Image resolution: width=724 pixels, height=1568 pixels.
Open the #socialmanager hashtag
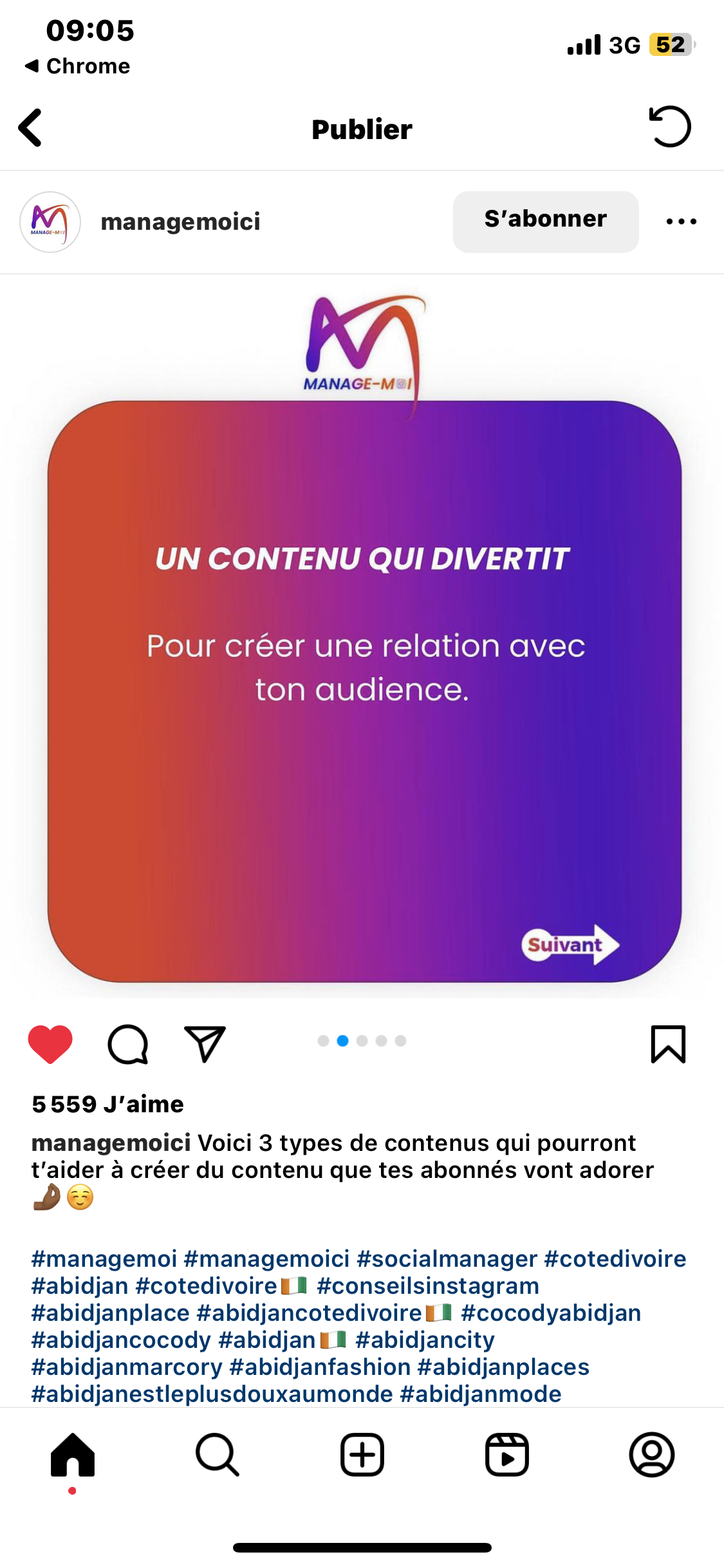[447, 1258]
